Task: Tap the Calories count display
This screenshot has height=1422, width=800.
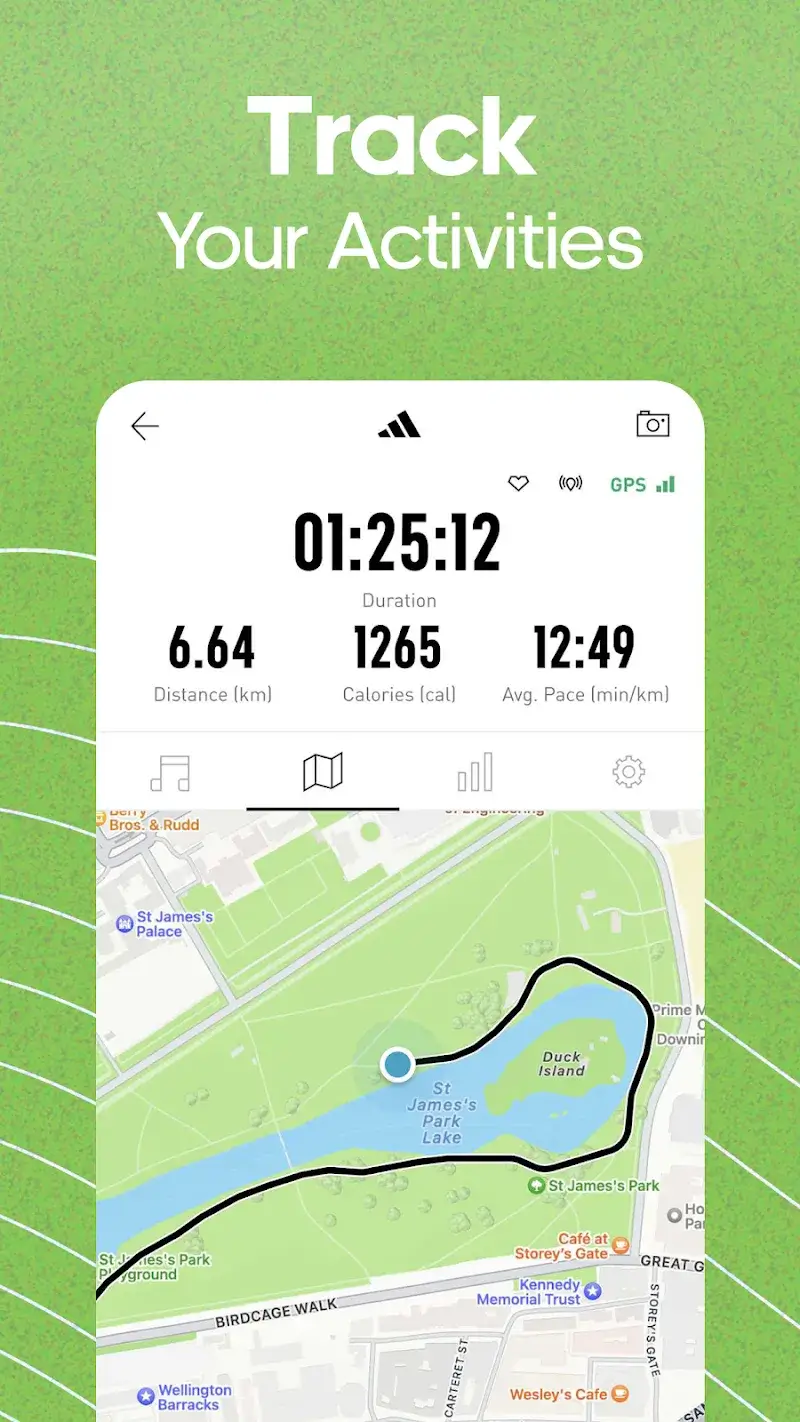Action: tap(399, 648)
